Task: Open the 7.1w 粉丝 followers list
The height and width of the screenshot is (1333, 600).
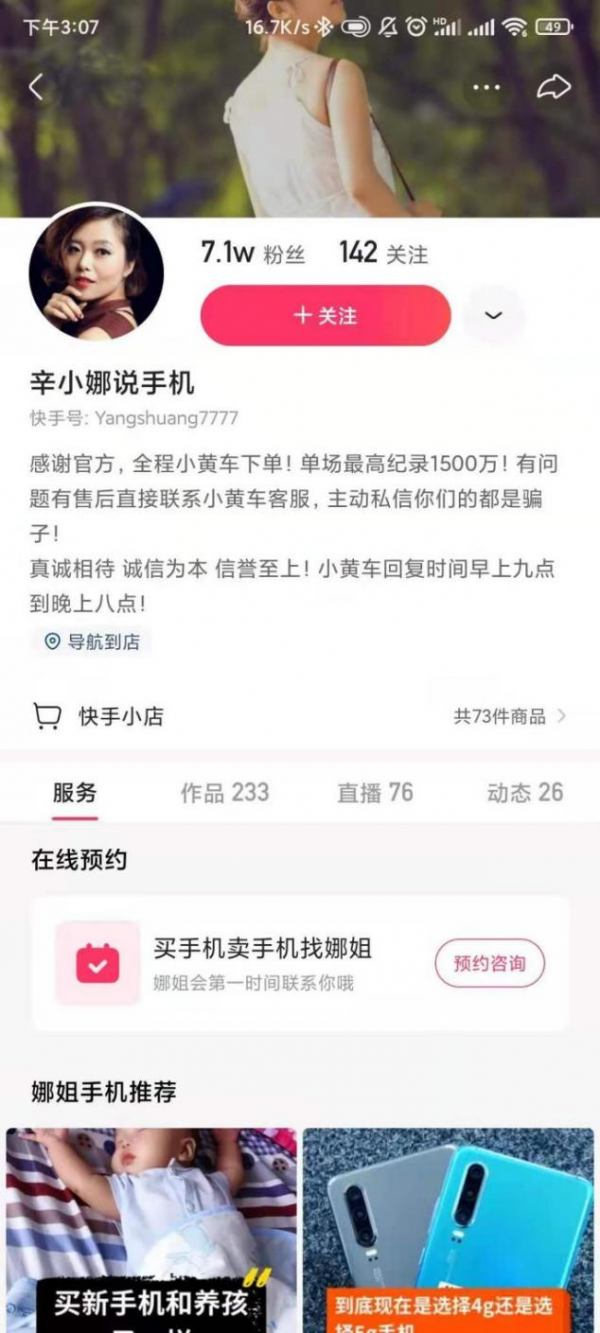Action: [x=252, y=253]
